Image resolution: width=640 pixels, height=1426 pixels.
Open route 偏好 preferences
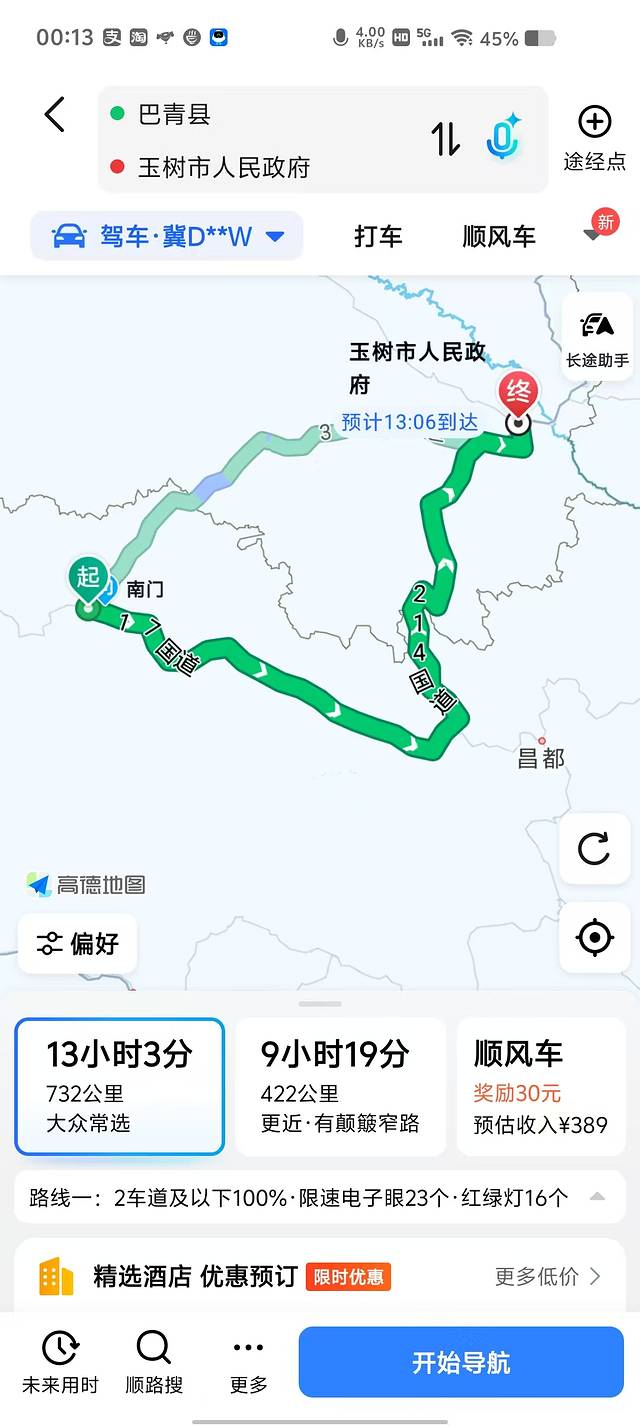[x=78, y=943]
